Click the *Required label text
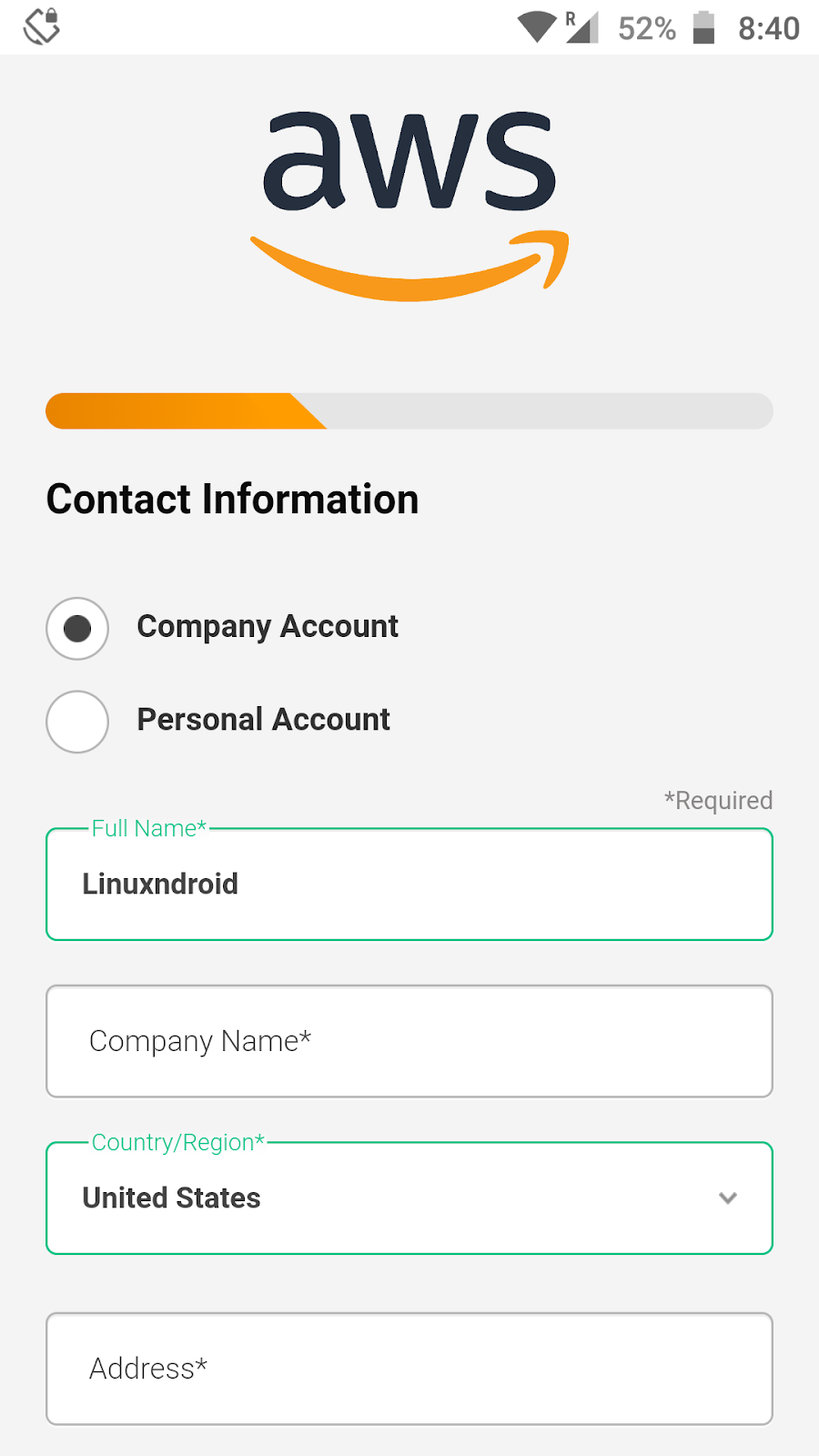819x1456 pixels. point(718,800)
